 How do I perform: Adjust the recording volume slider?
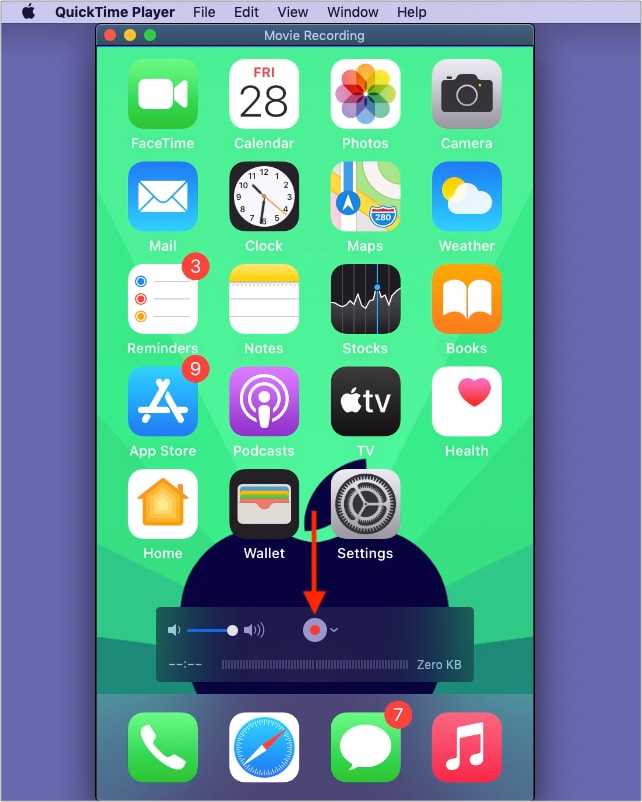pos(232,630)
